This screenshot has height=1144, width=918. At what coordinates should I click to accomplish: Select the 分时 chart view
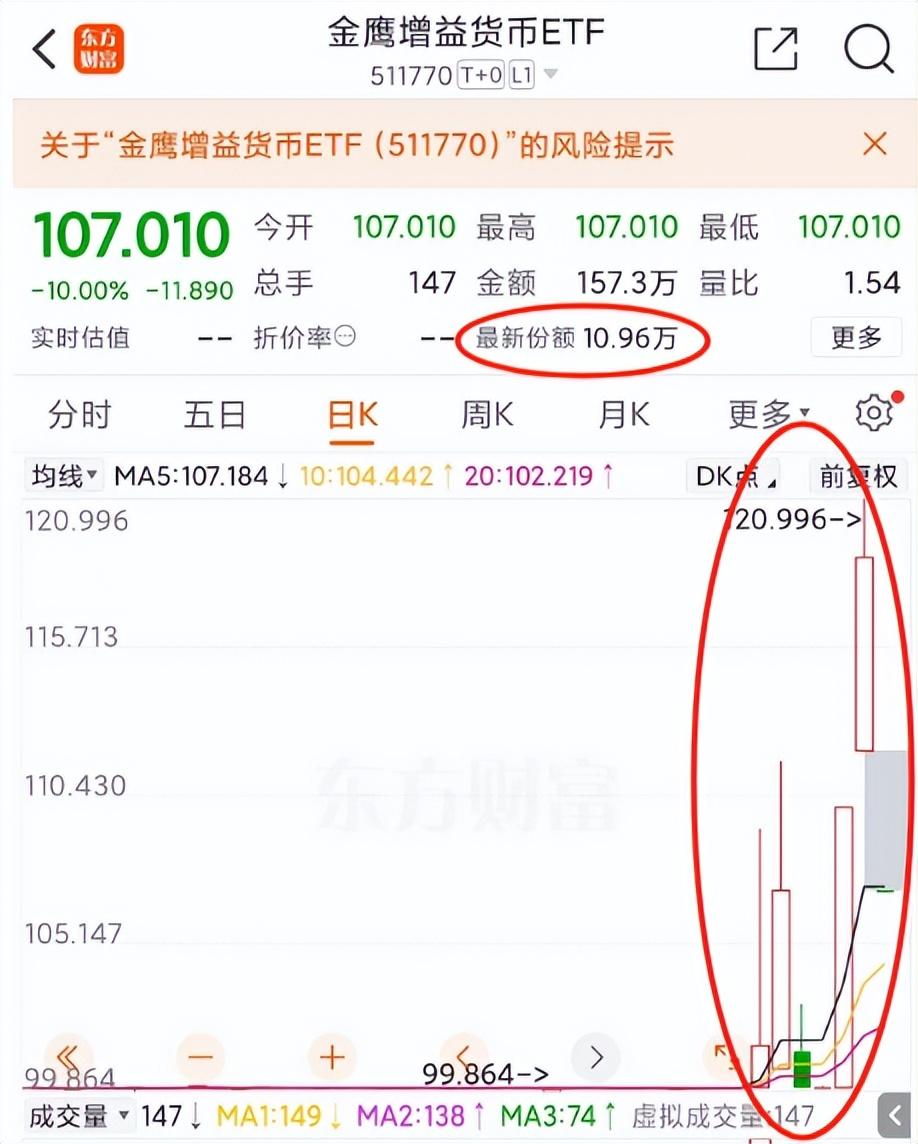tap(80, 412)
